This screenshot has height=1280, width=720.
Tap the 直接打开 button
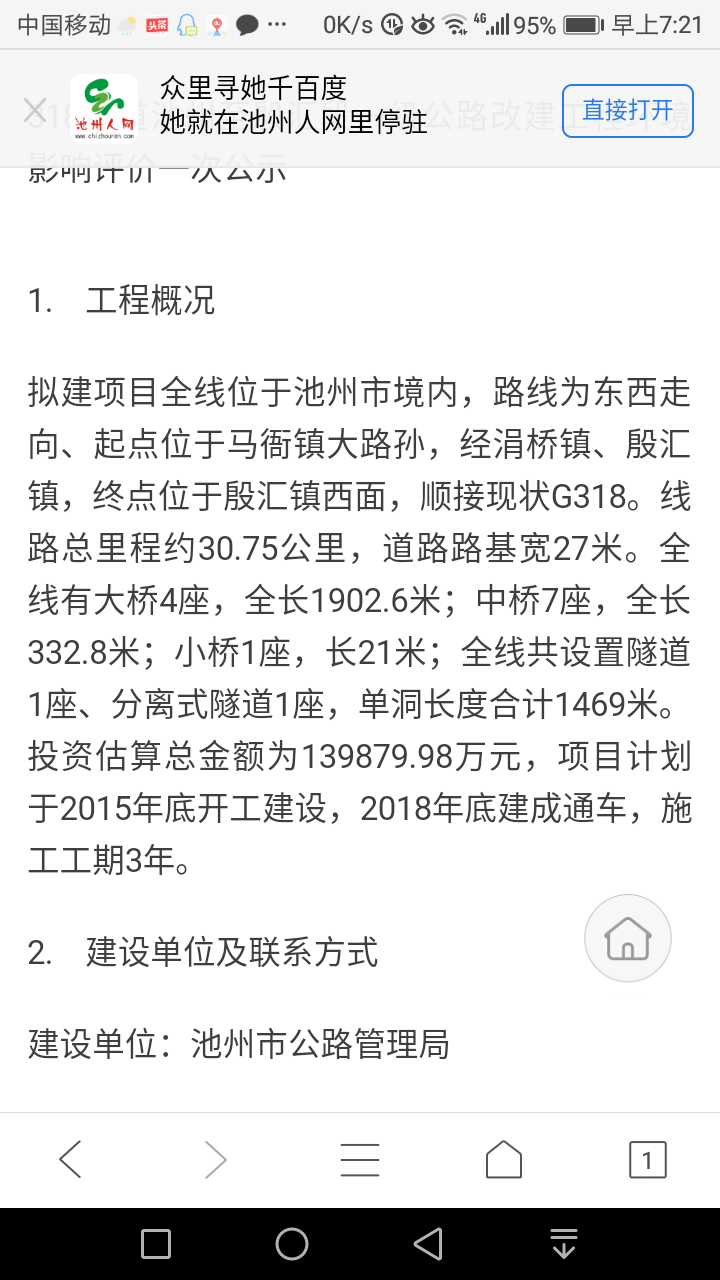coord(627,110)
